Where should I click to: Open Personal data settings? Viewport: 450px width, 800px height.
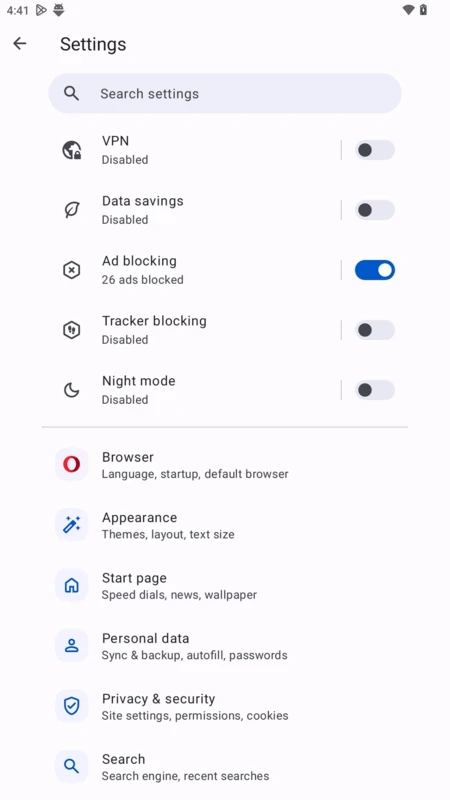(225, 646)
